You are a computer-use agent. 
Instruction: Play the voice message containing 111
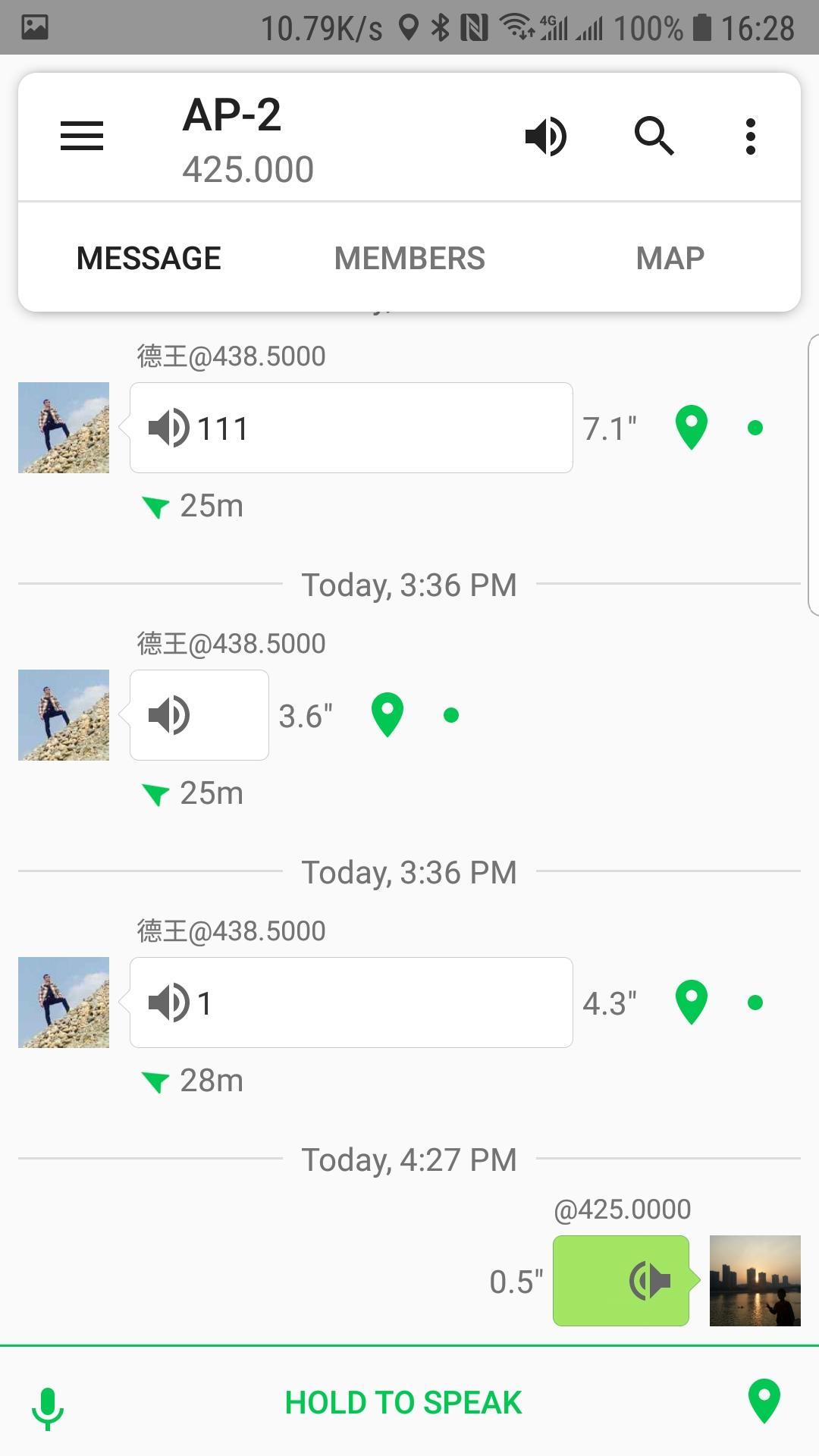[x=350, y=427]
